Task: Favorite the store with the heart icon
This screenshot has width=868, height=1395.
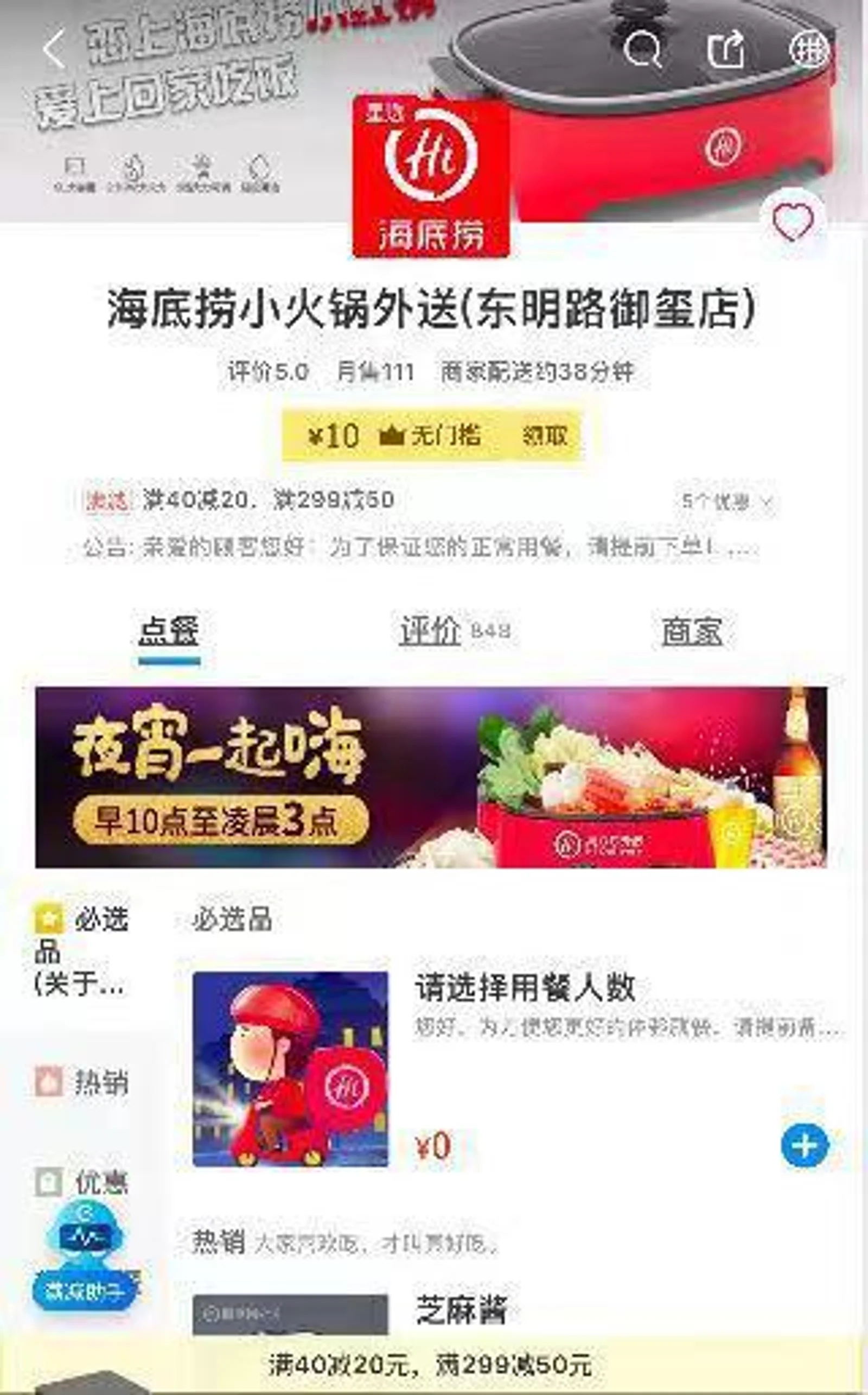Action: pos(793,221)
